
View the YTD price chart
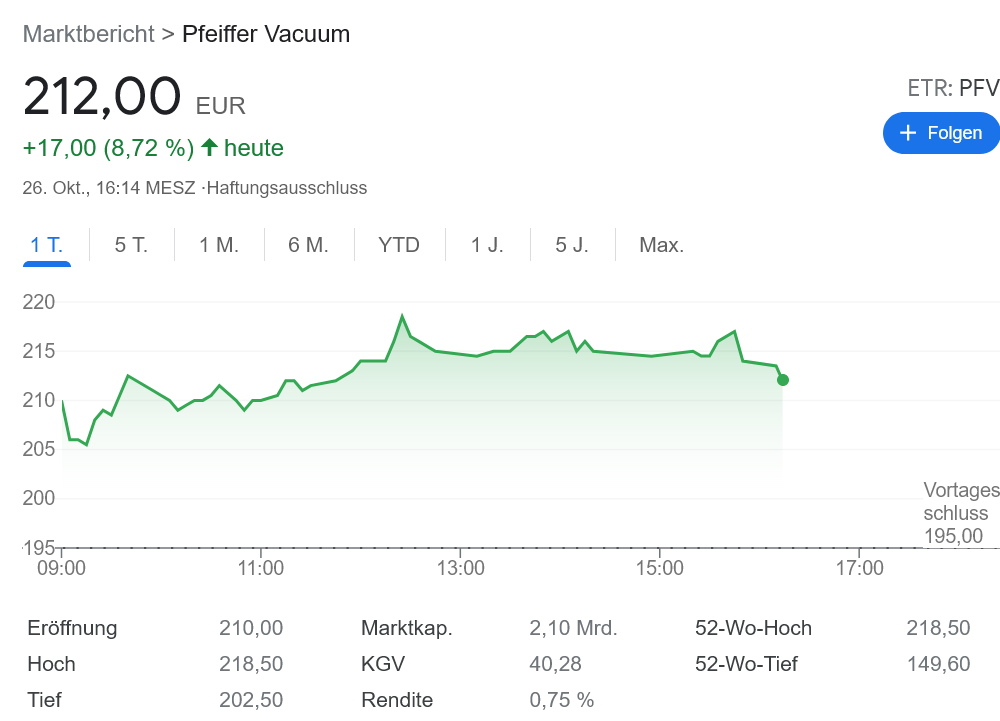tap(399, 245)
